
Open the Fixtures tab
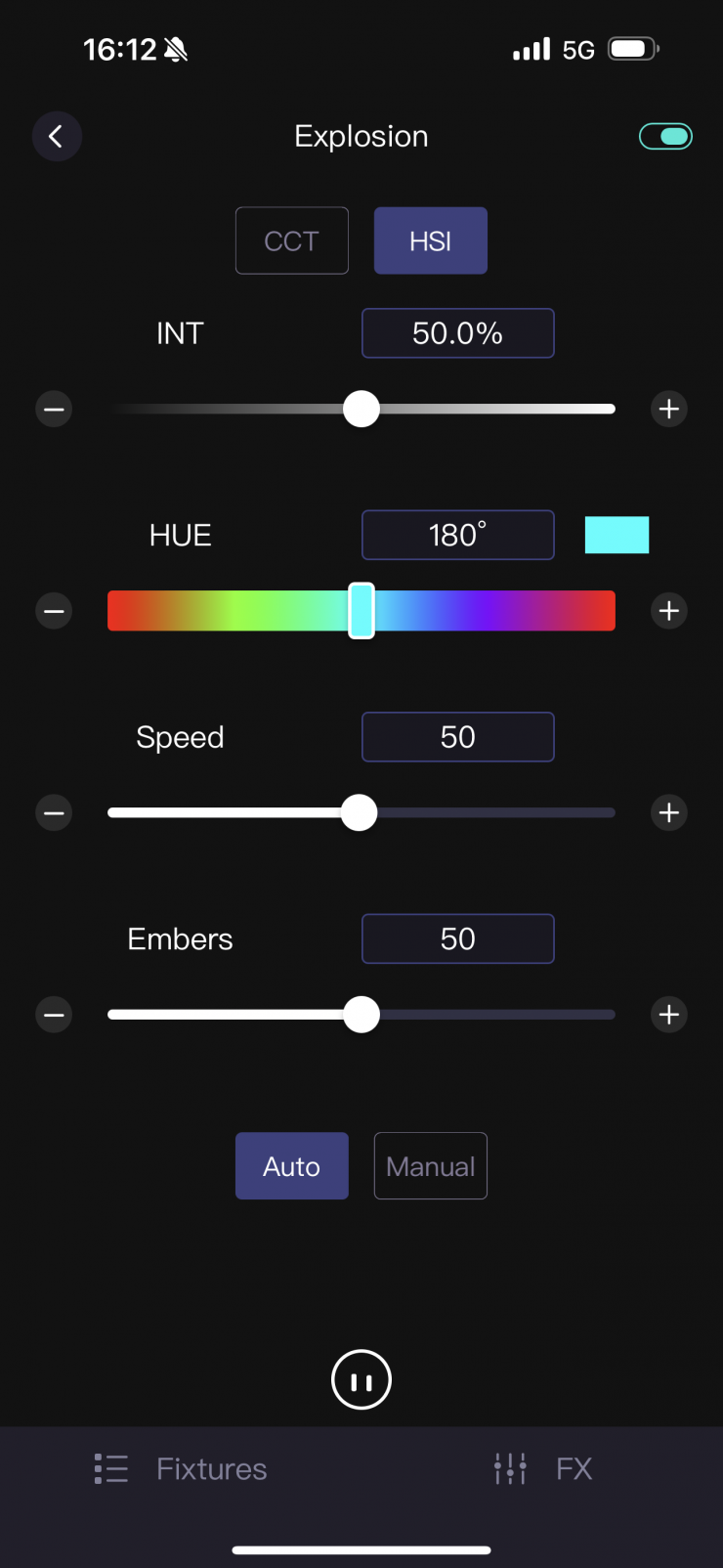pos(182,1468)
